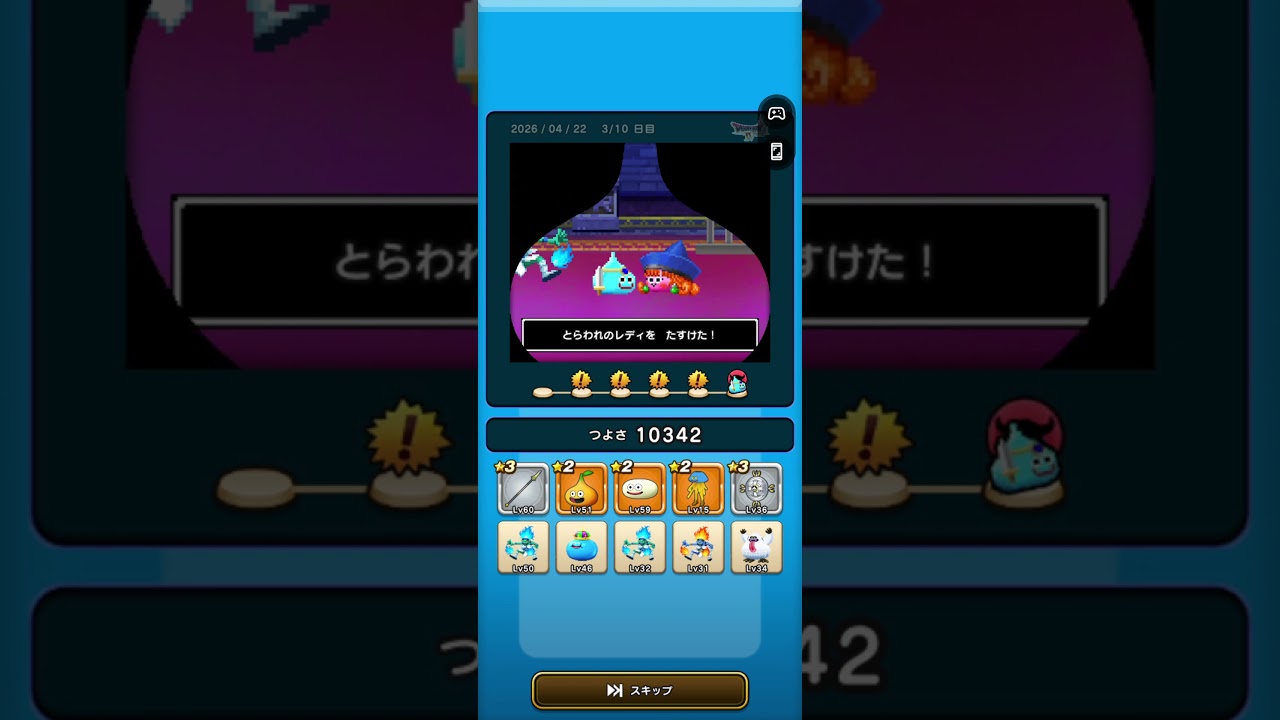This screenshot has height=720, width=1280.
Task: Select the Lv50 blue flame knight tile
Action: coord(523,547)
